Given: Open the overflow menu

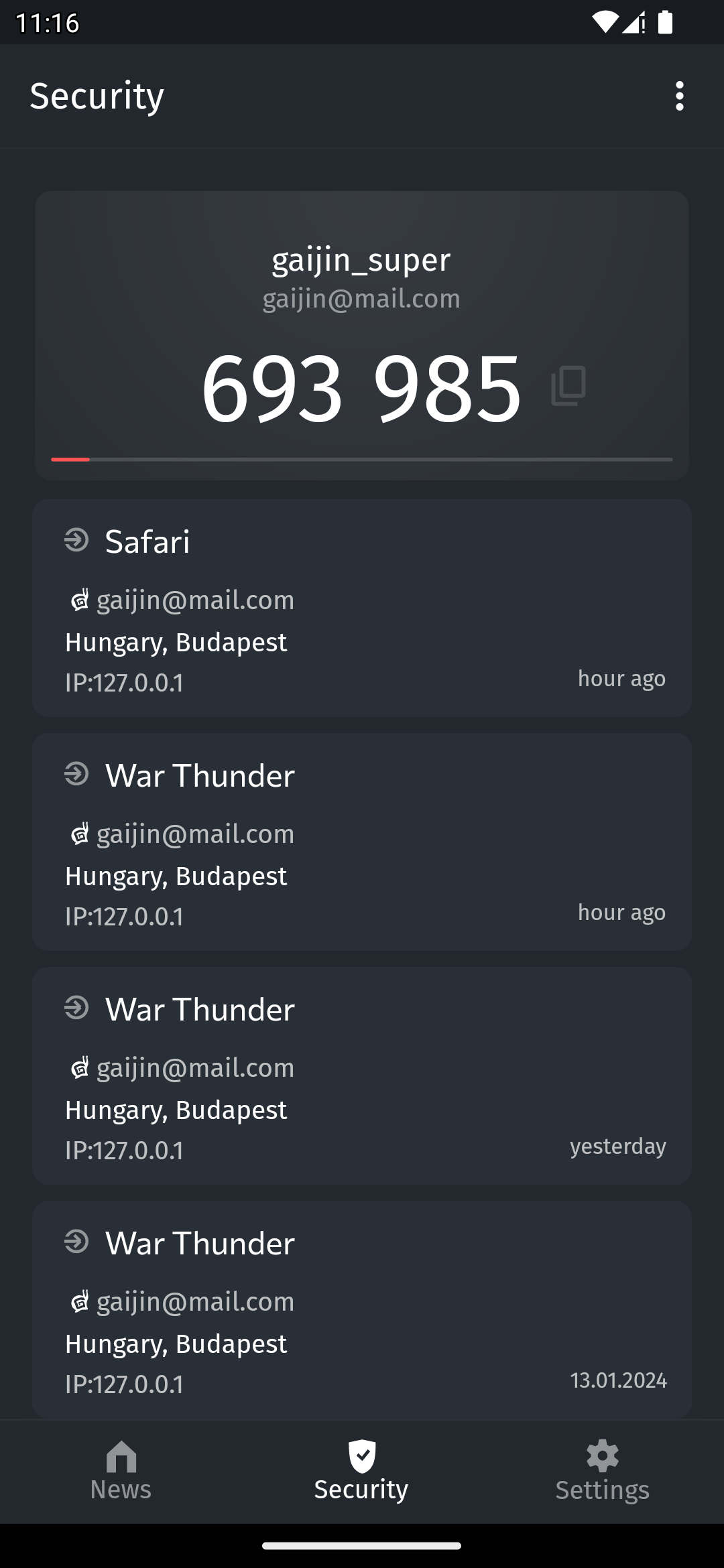Looking at the screenshot, I should tap(680, 96).
